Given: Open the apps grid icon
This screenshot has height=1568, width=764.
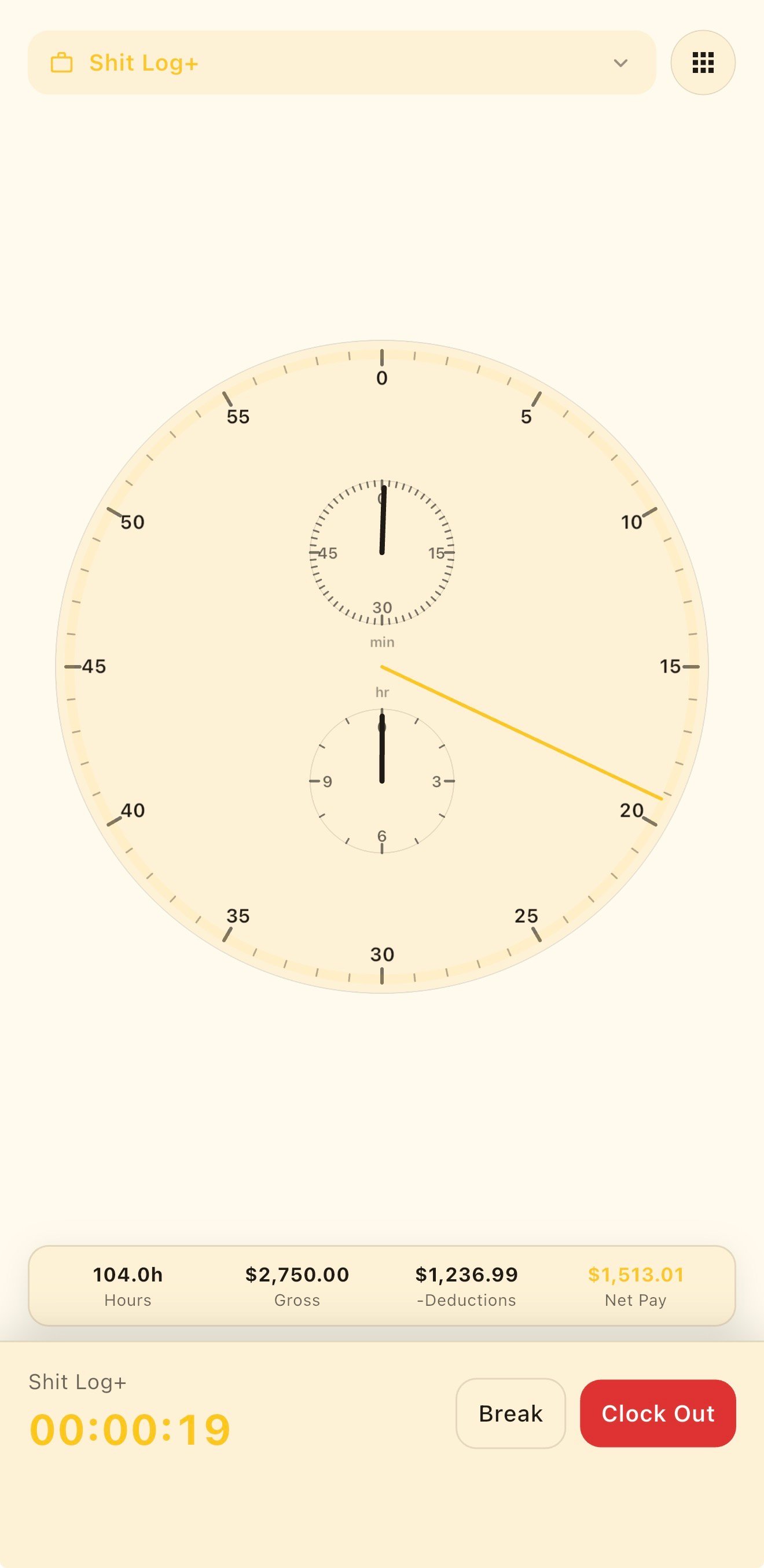Looking at the screenshot, I should tap(703, 63).
